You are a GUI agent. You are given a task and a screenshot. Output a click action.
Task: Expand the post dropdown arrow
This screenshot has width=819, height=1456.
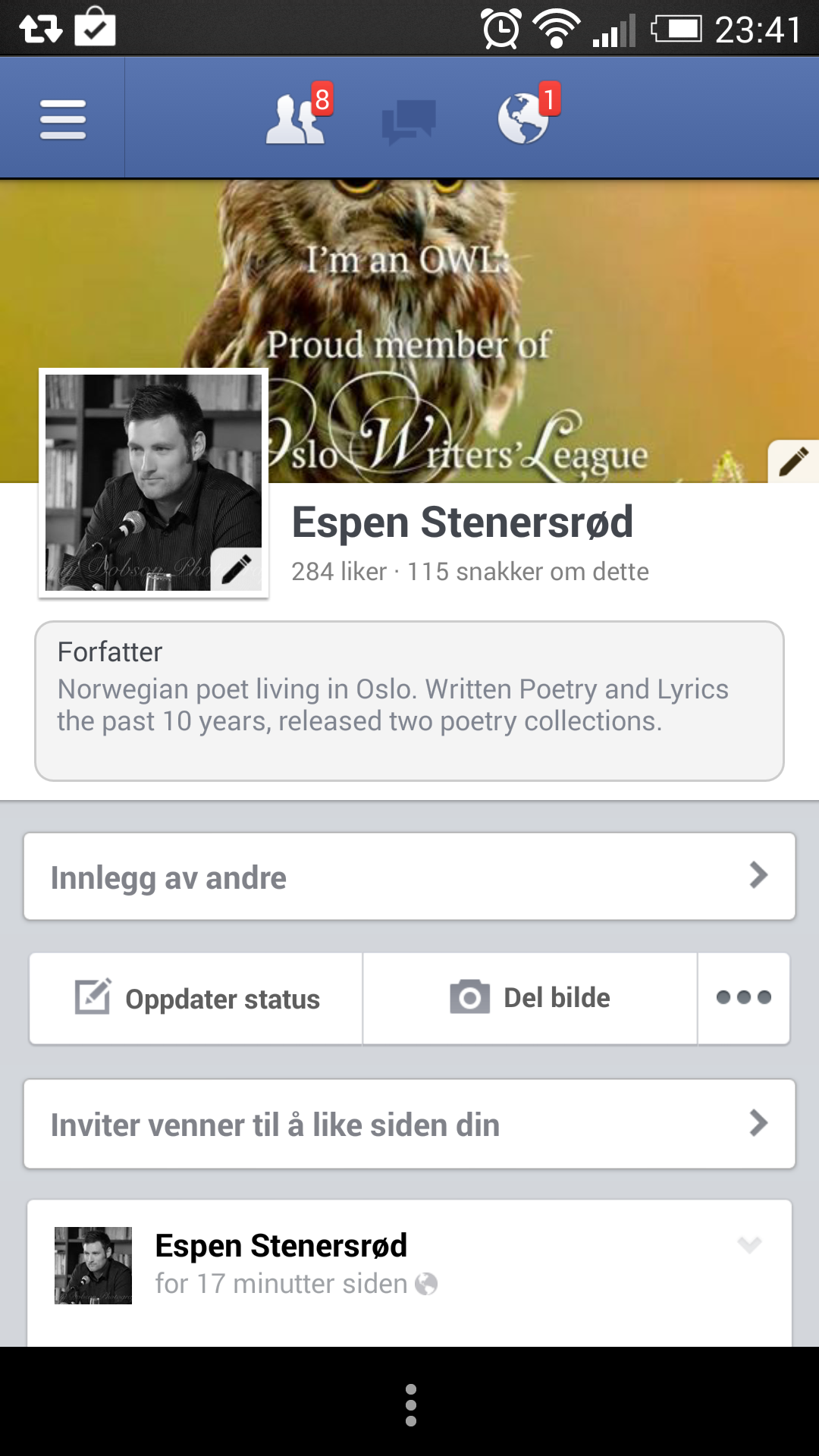point(749,1244)
